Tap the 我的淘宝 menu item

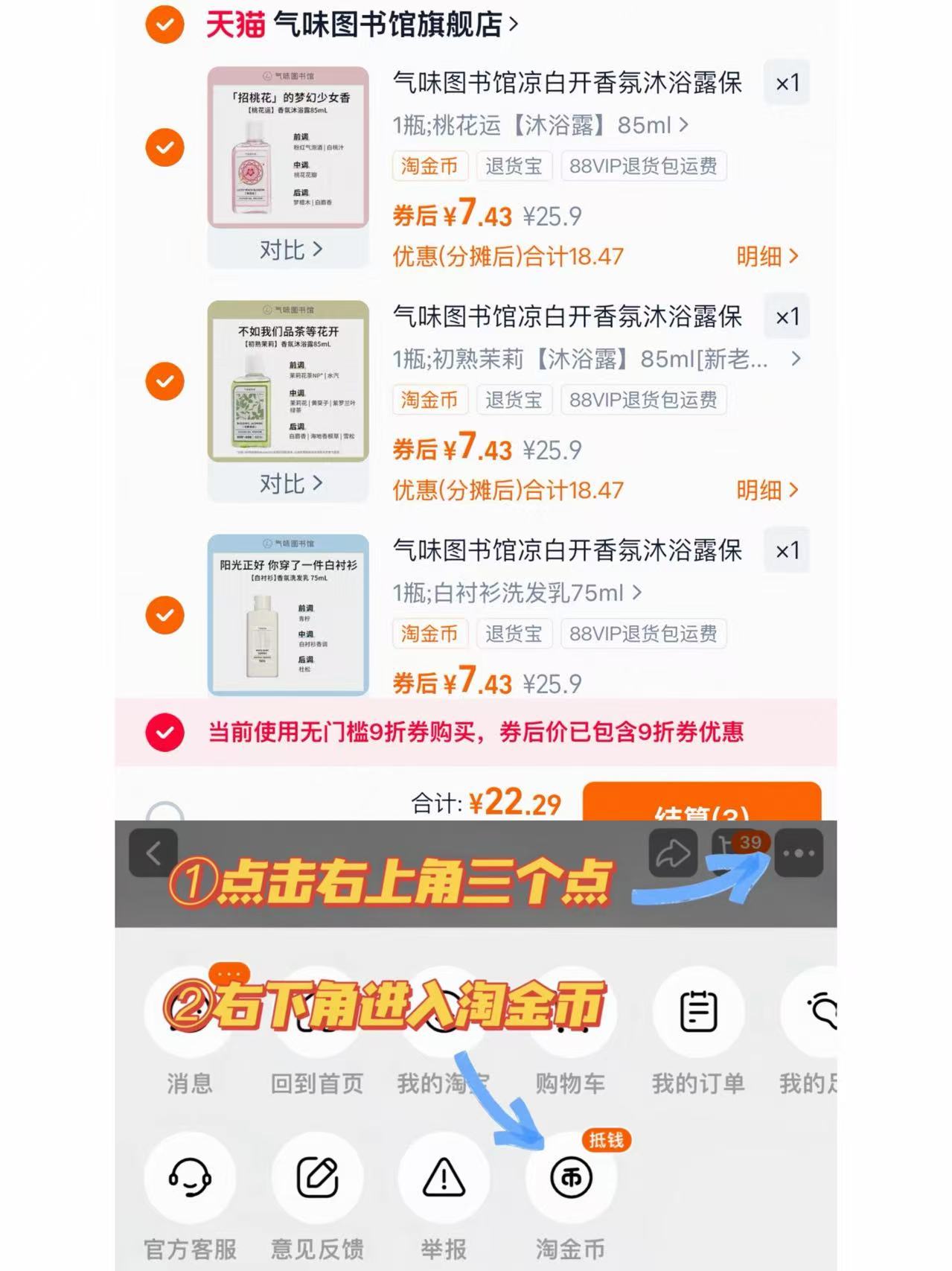444,1011
